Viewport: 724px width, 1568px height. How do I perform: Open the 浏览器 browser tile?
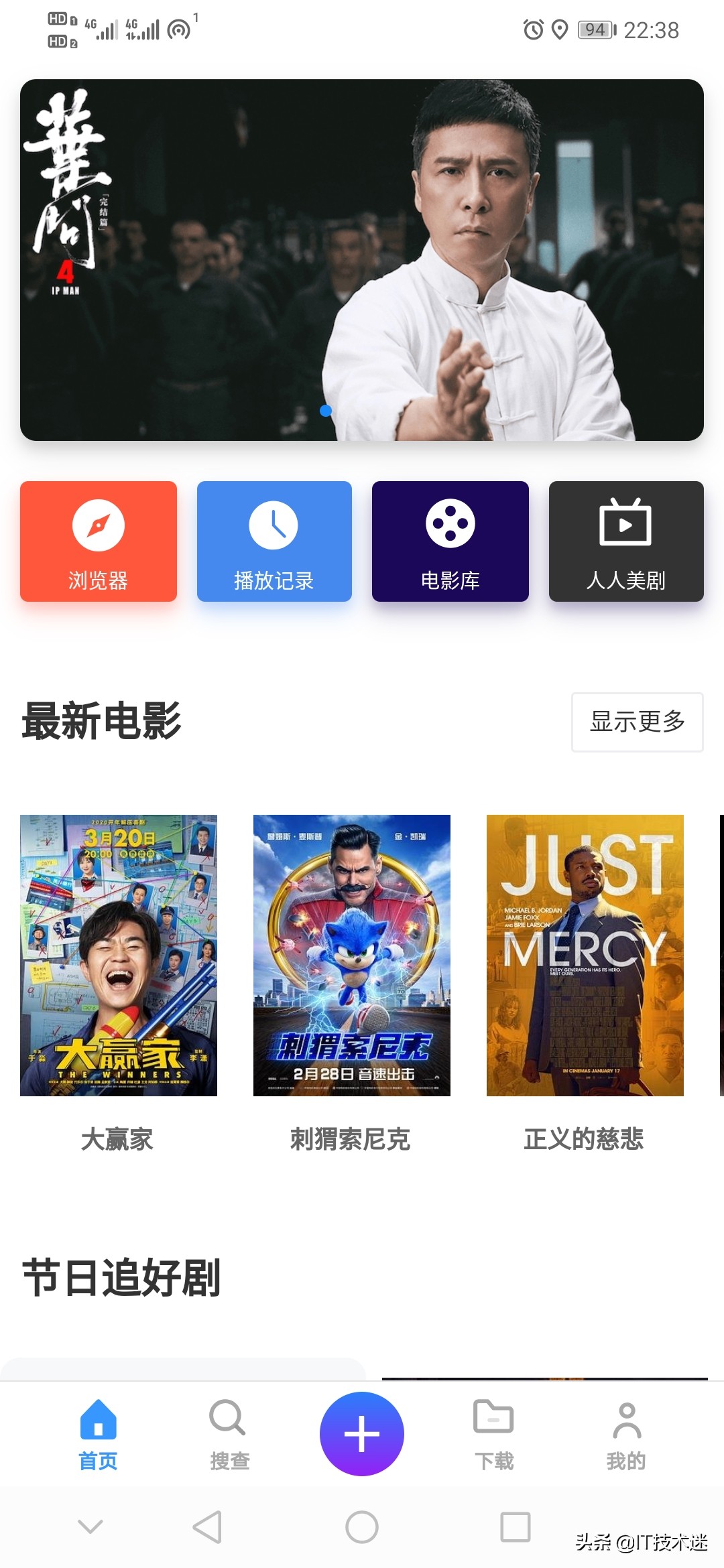click(99, 541)
